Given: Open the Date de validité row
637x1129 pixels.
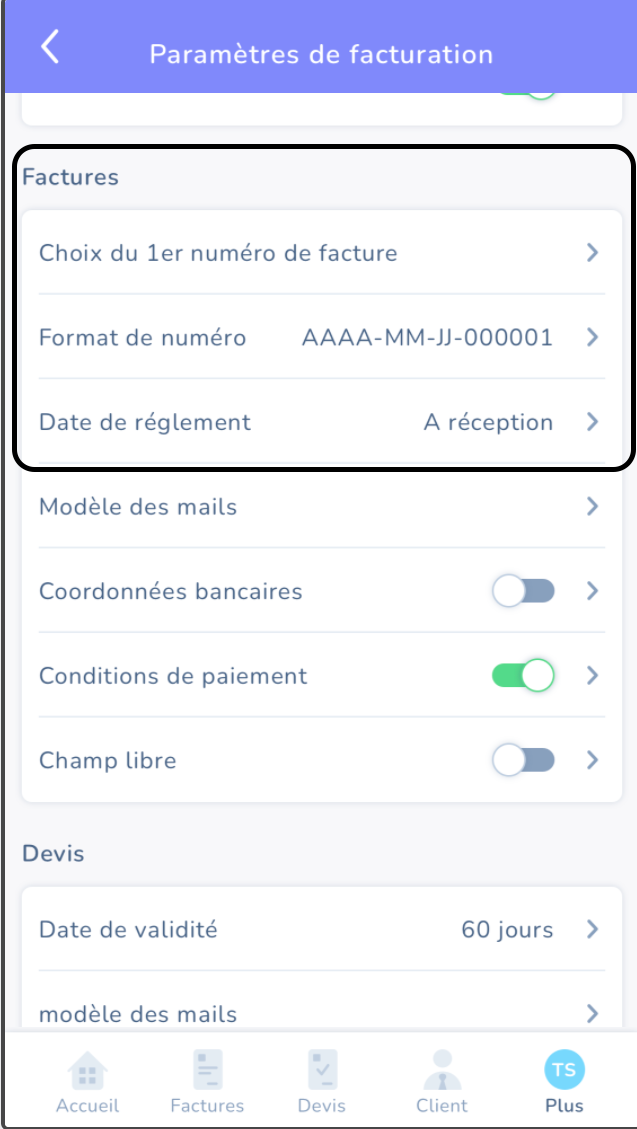Looking at the screenshot, I should (x=321, y=930).
